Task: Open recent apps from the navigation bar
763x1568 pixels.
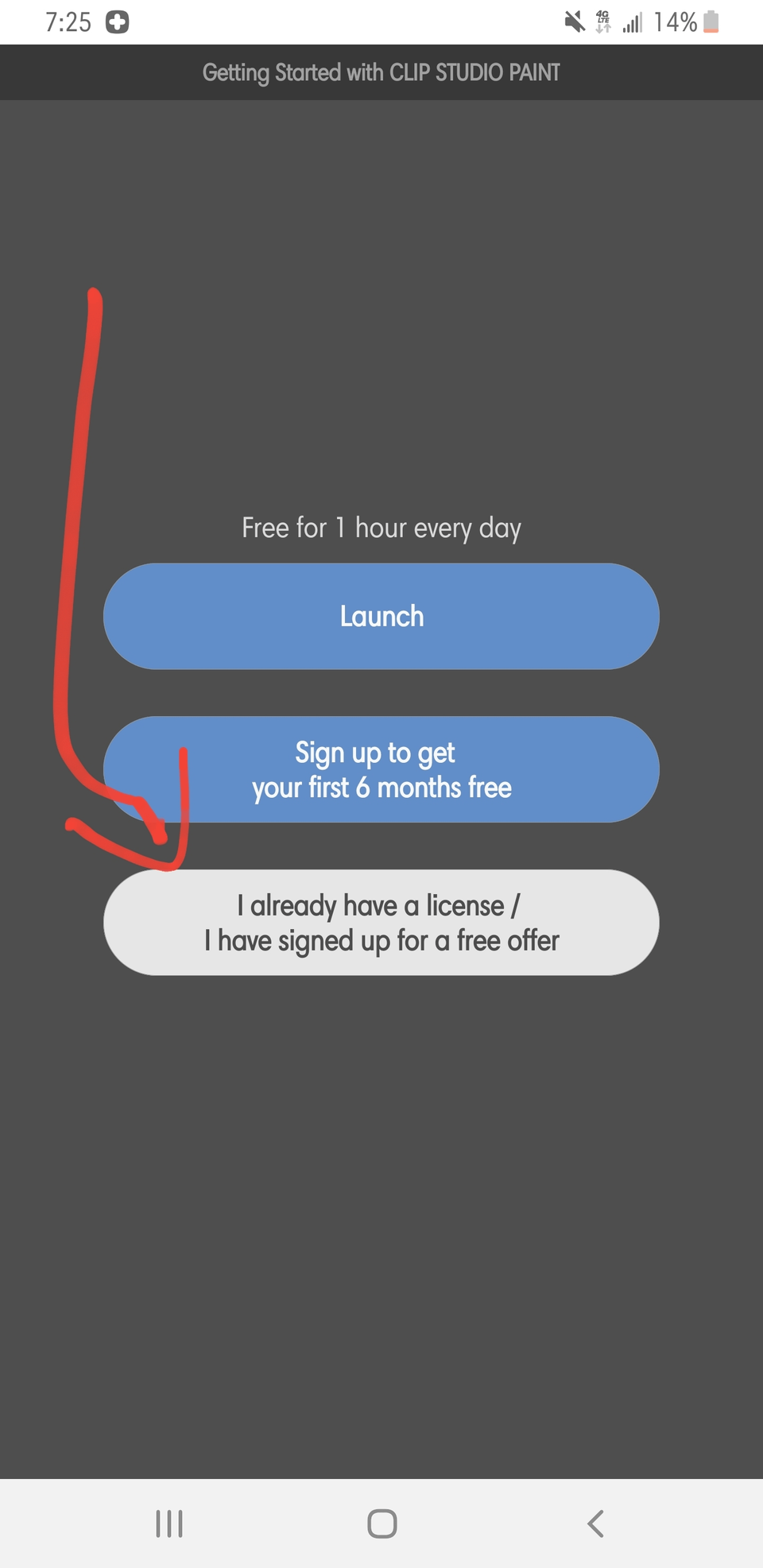Action: [x=169, y=1523]
